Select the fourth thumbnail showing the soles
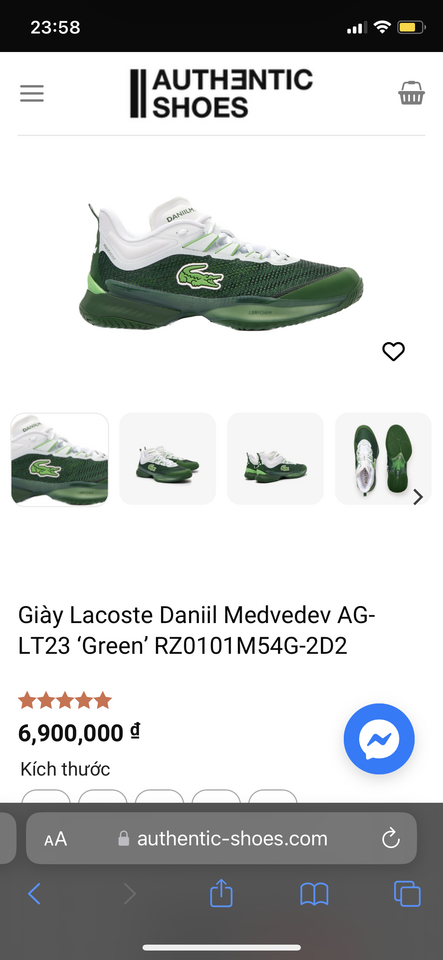443x960 pixels. pyautogui.click(x=383, y=459)
